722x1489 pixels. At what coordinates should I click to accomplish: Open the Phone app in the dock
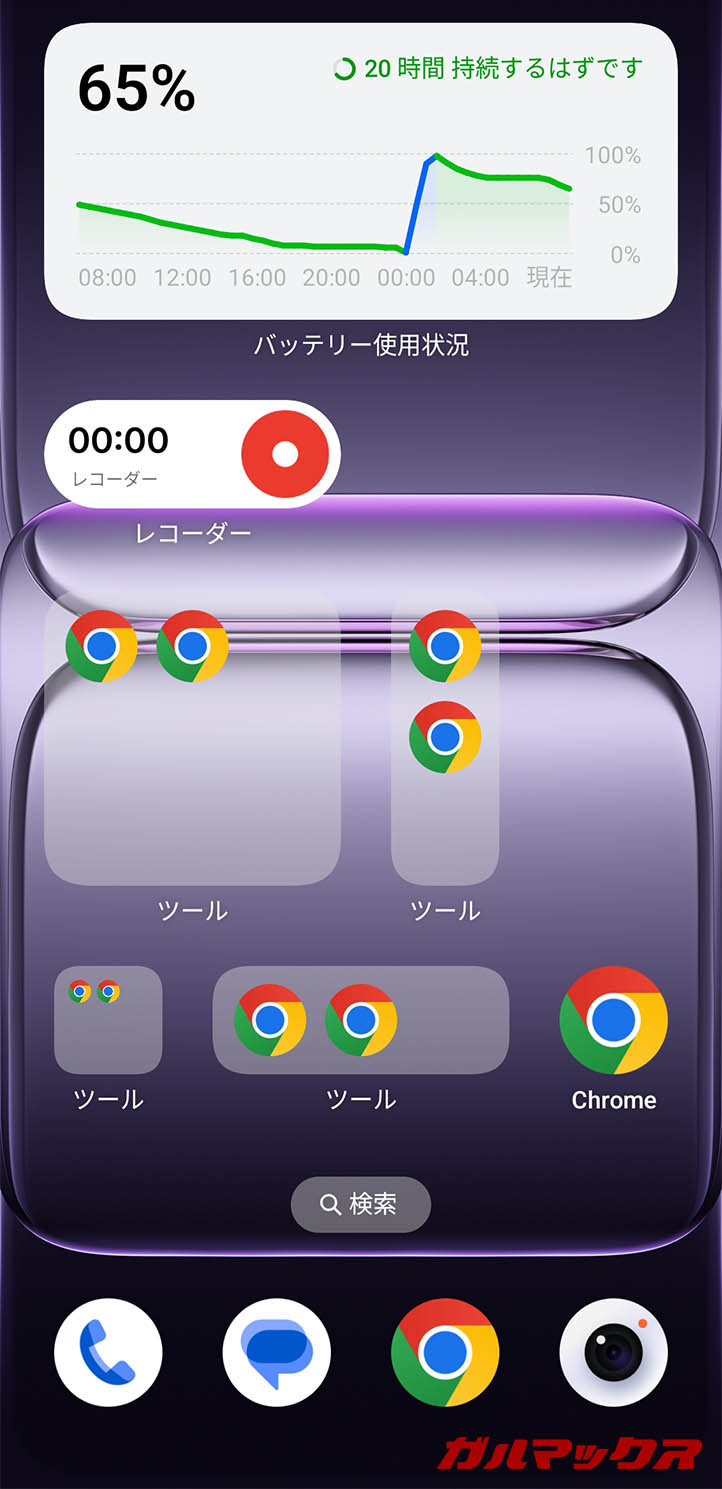coord(108,1352)
